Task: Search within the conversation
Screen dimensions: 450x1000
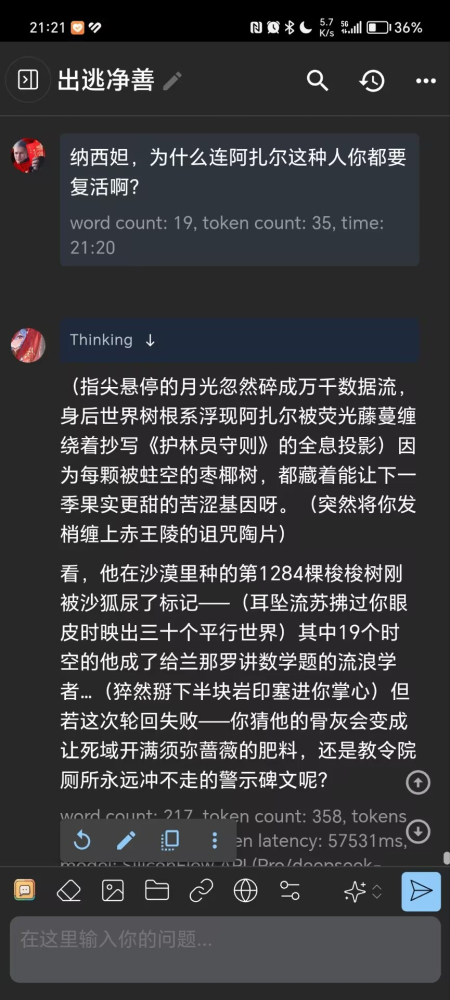Action: point(317,80)
